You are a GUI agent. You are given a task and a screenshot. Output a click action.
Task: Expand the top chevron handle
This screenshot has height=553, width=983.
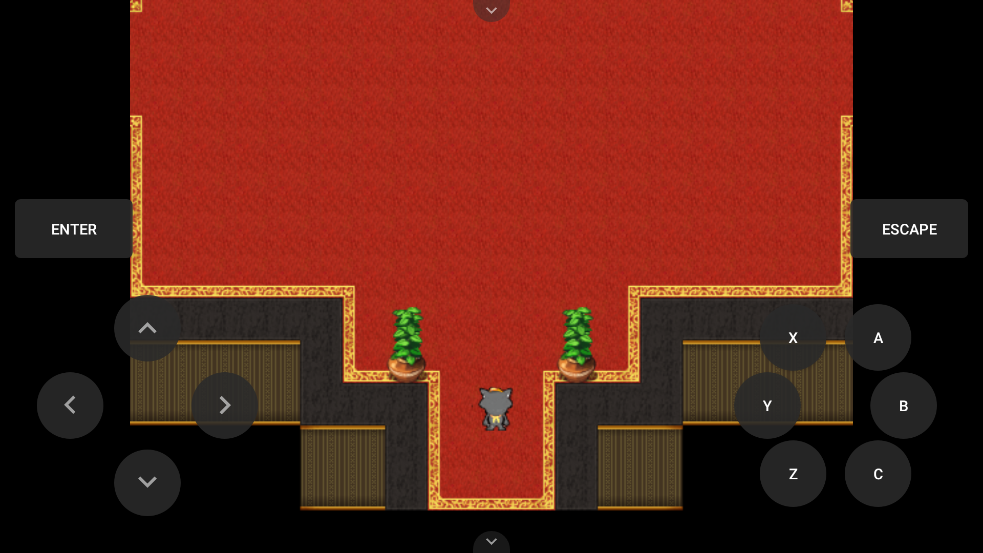[491, 9]
